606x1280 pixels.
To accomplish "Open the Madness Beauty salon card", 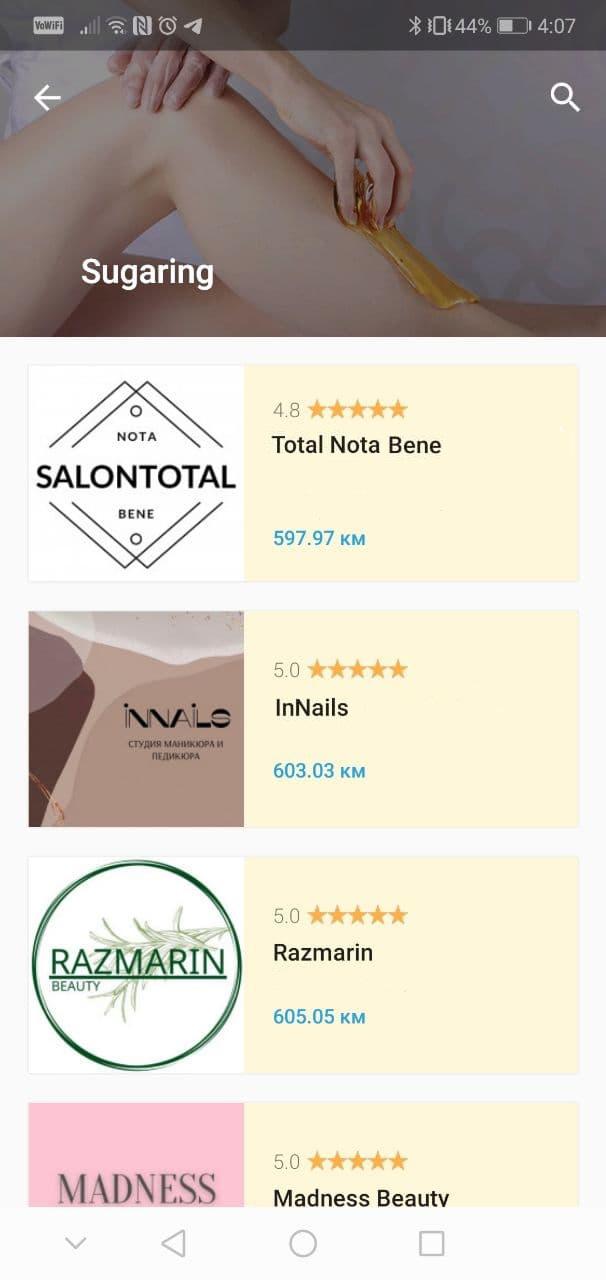I will (303, 1155).
